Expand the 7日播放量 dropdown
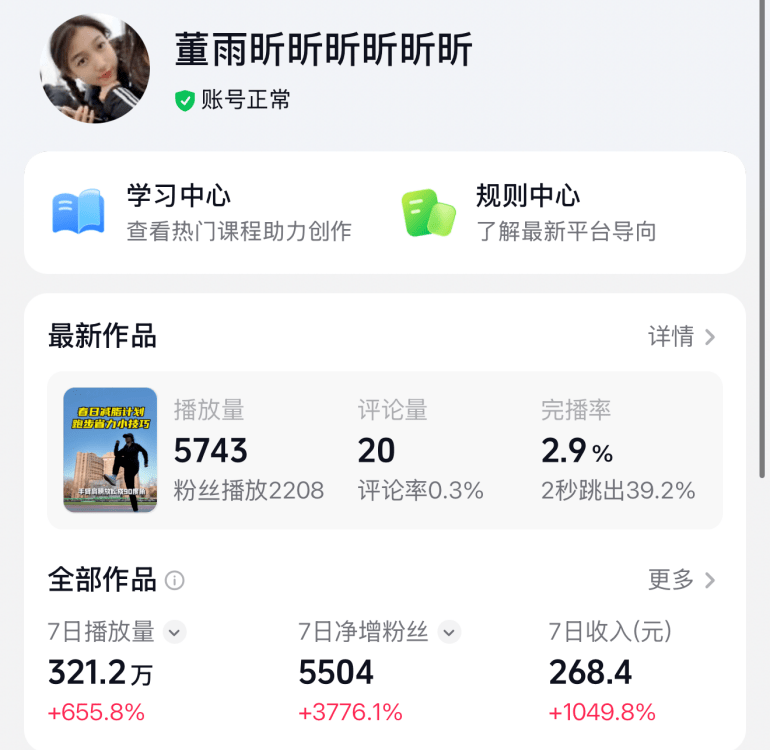This screenshot has height=750, width=770. pos(175,632)
